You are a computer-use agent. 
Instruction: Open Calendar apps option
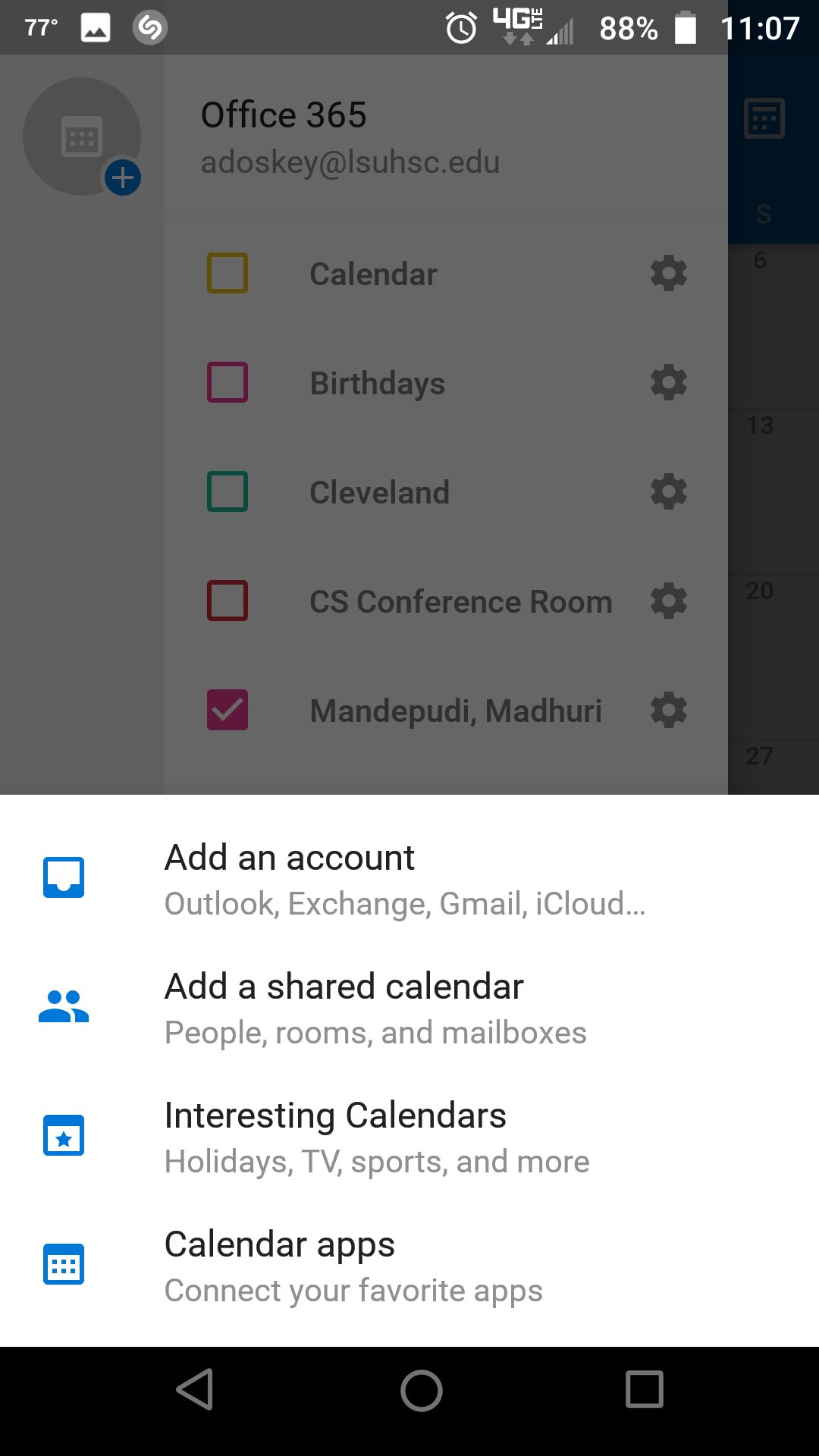(353, 1265)
